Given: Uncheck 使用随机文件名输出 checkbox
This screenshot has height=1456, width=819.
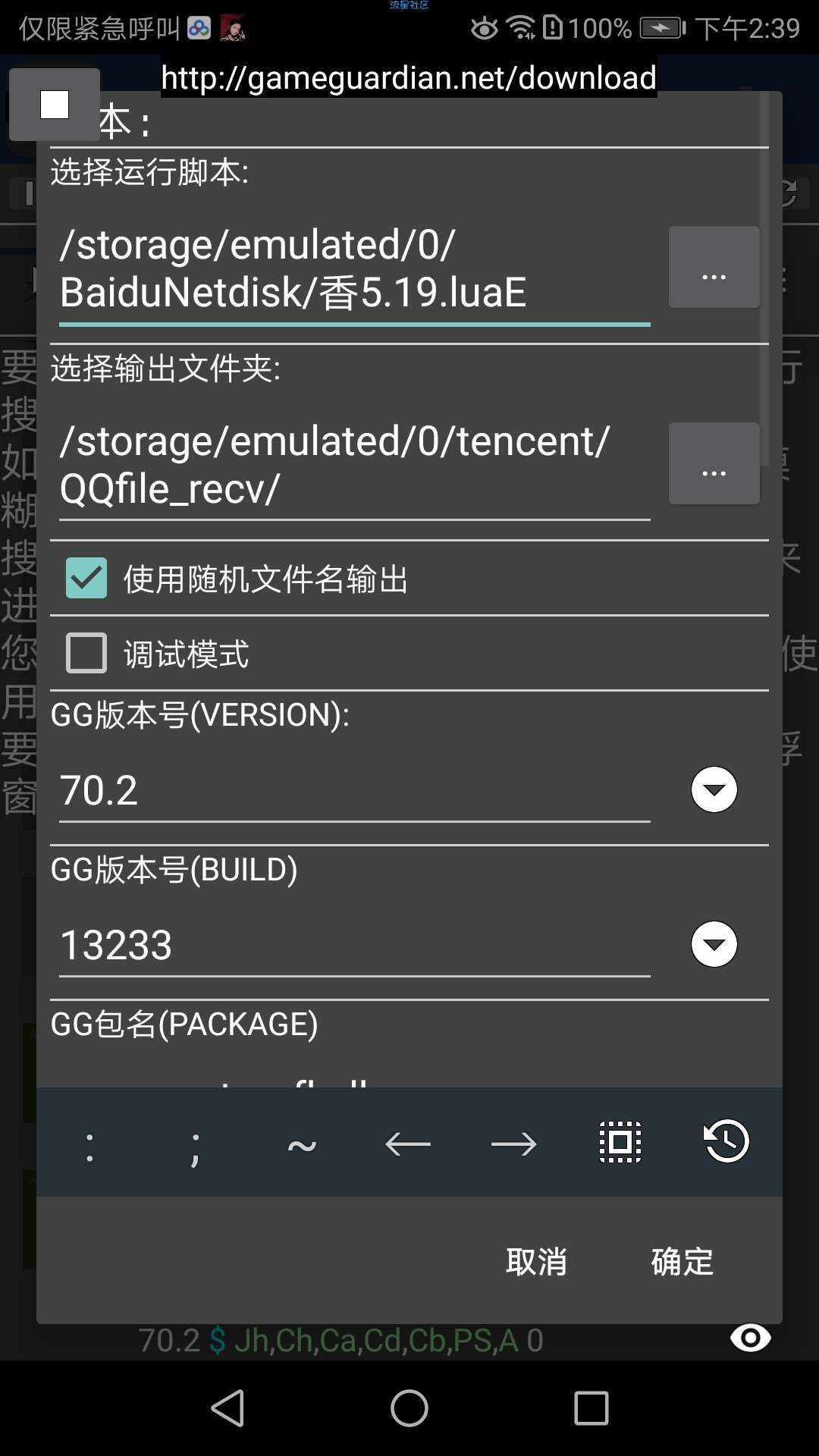Looking at the screenshot, I should [x=86, y=578].
